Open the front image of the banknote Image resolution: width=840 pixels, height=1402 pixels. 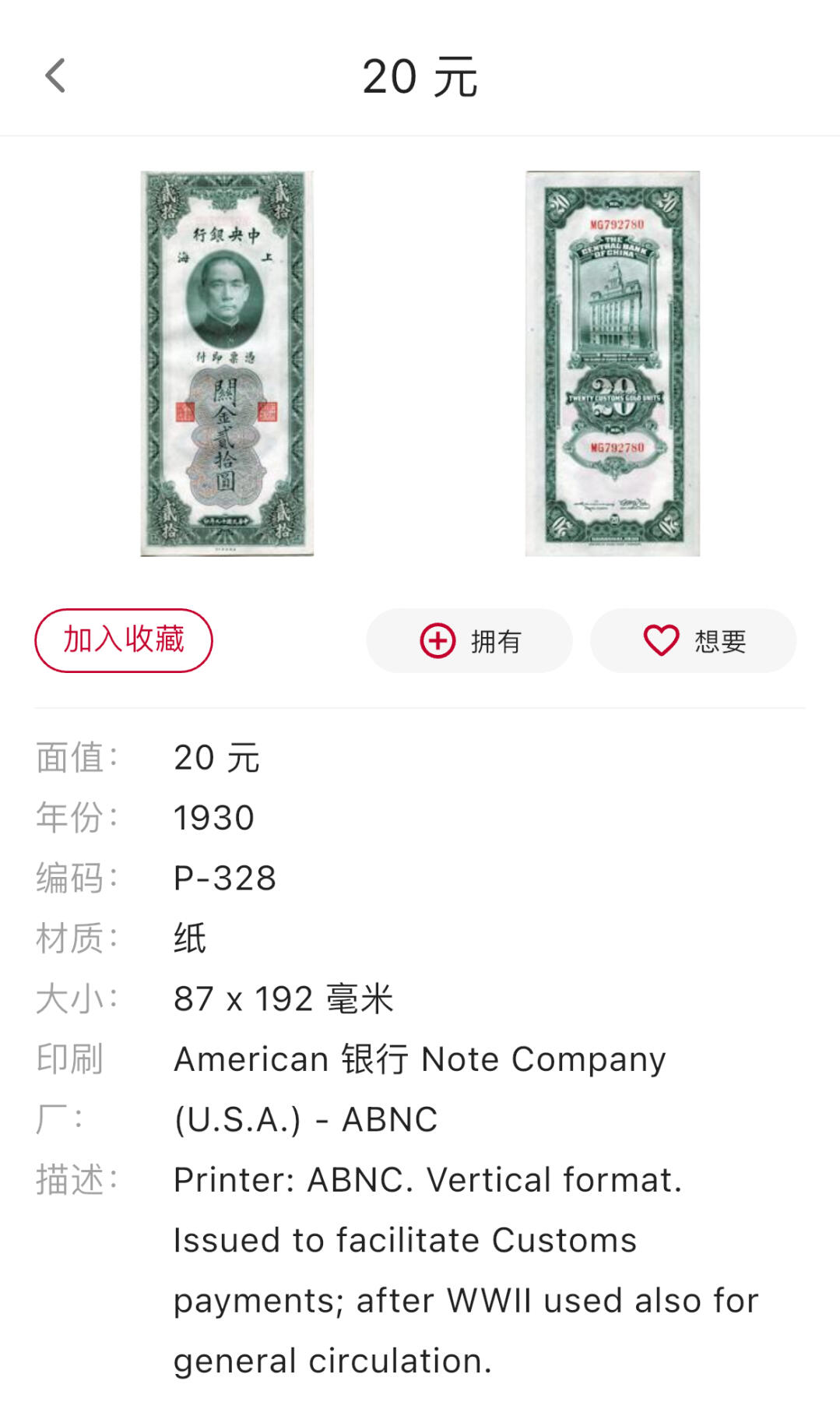[x=227, y=363]
